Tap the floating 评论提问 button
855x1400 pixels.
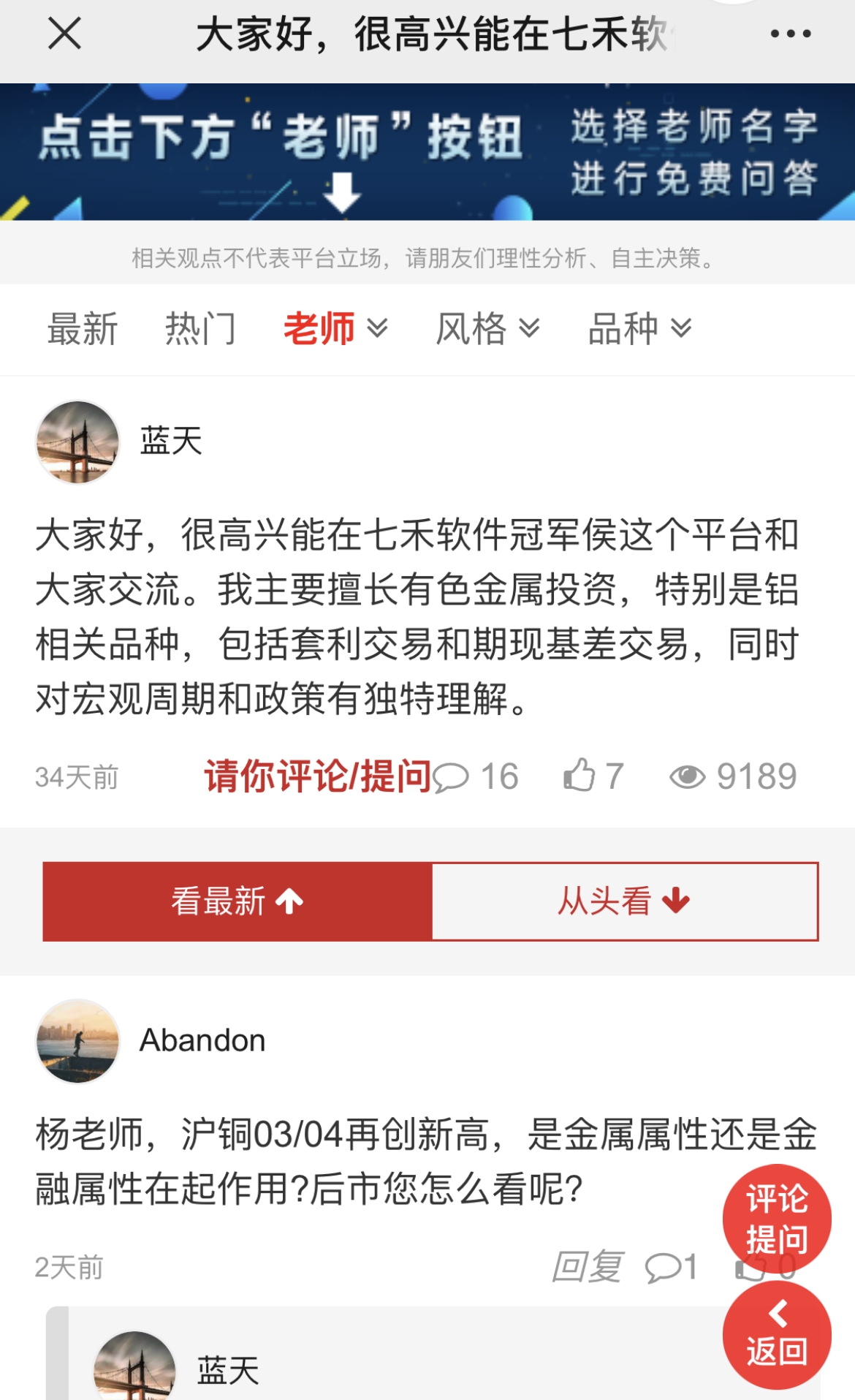[777, 1218]
